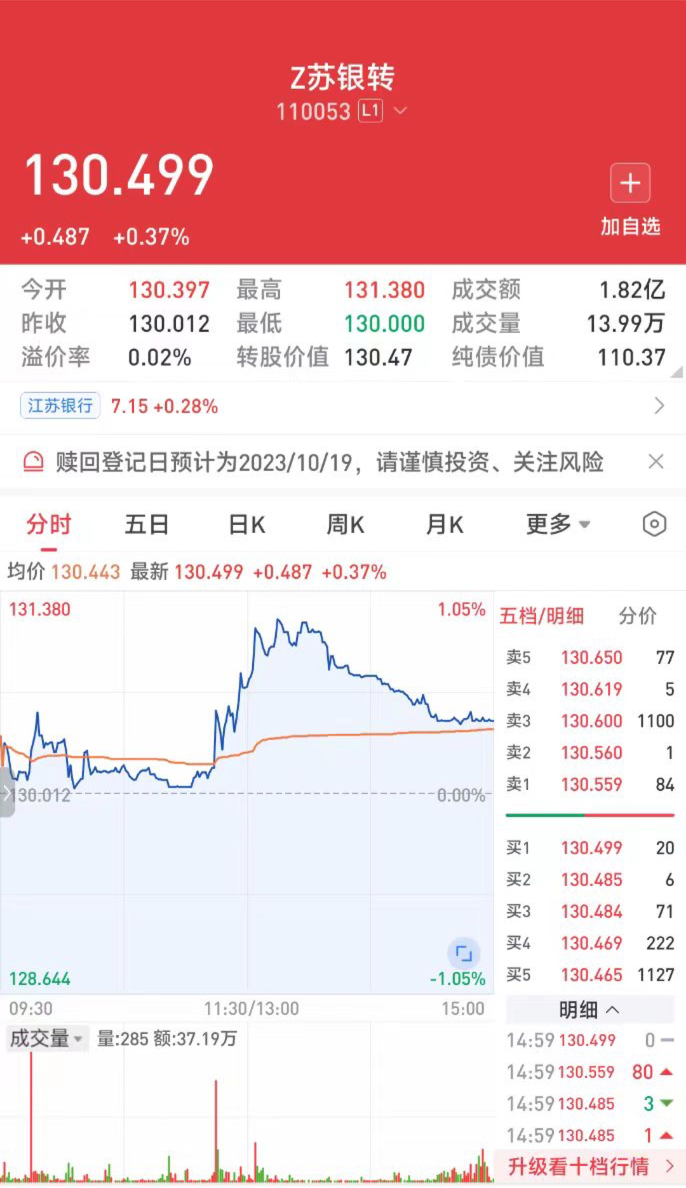Screen dimensions: 686x1188
Task: Switch to the 日K chart tab
Action: 246,524
